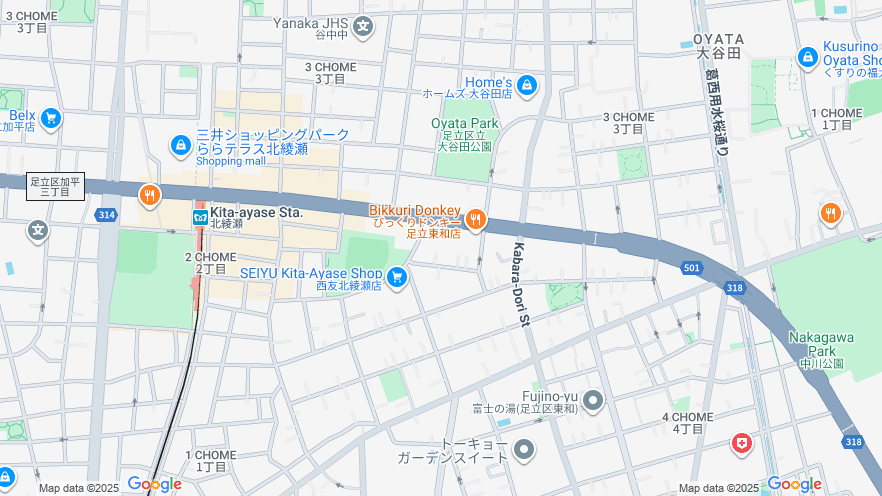Open the Kita-ayase Sta. station marker
Screen dimensions: 882x496
(199, 215)
